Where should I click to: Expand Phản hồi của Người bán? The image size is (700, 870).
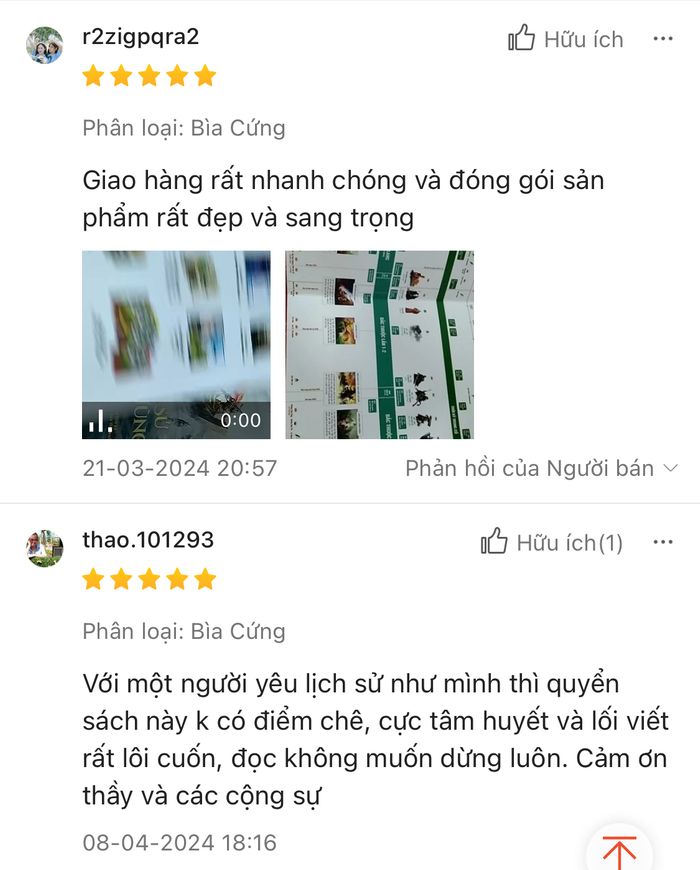542,468
